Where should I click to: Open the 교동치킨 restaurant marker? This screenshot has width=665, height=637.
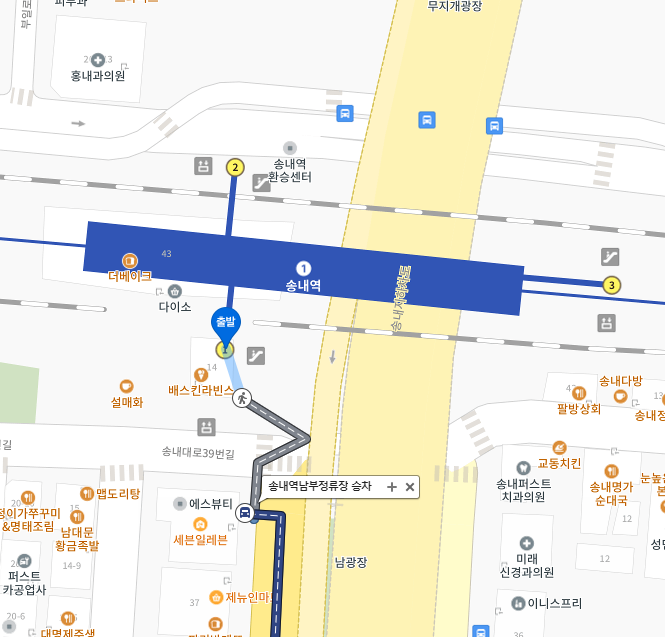click(559, 448)
